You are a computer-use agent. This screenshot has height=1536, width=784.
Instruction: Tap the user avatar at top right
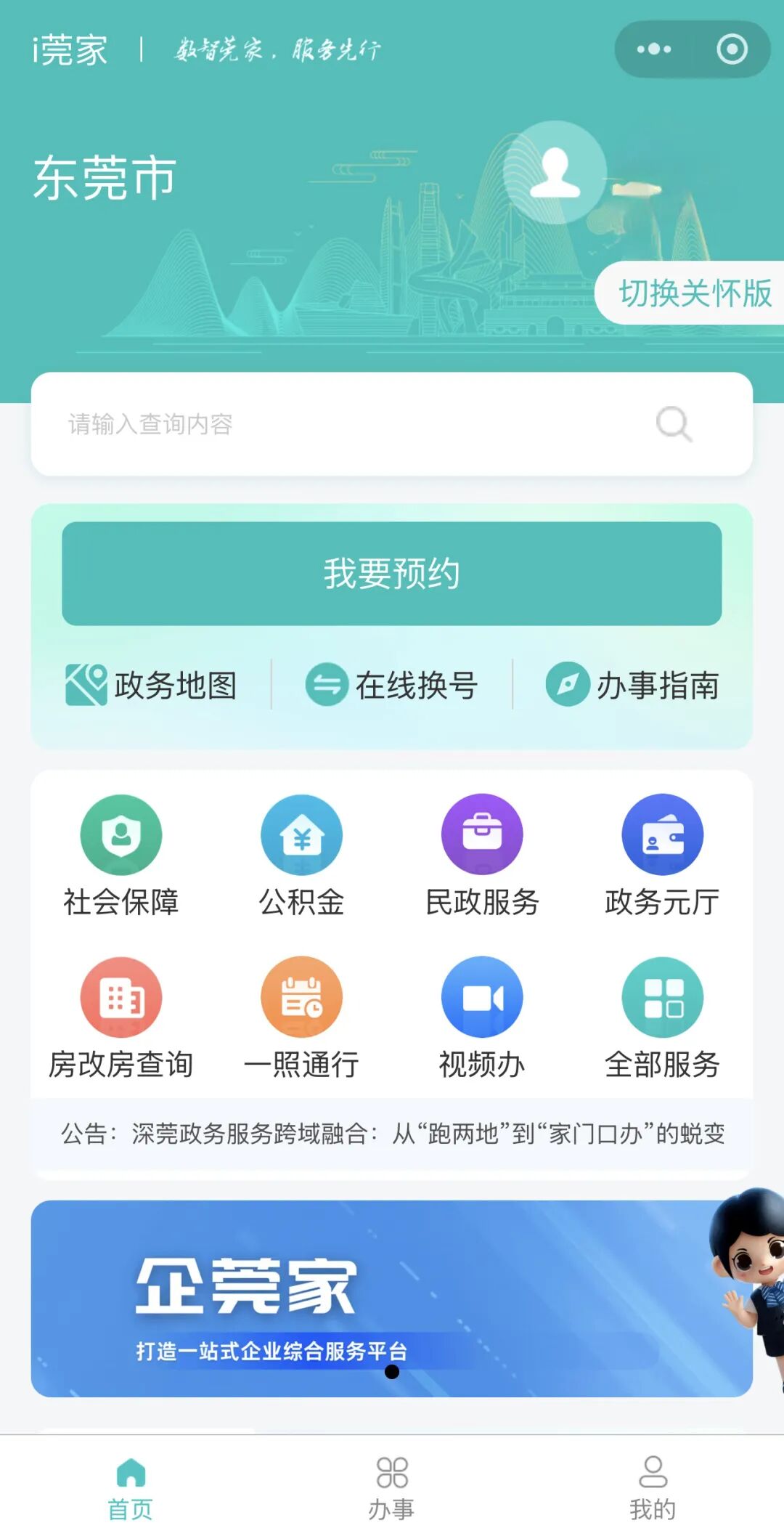[554, 172]
